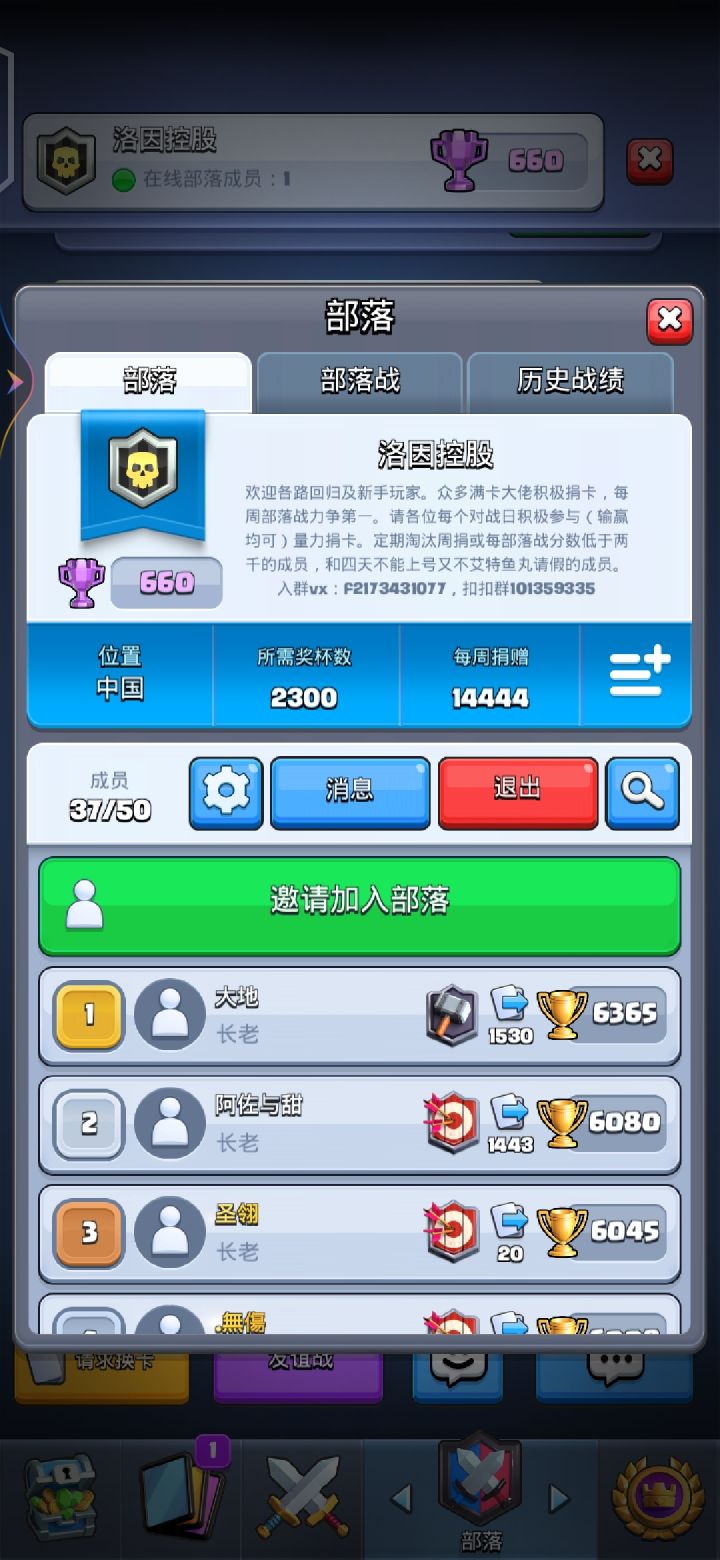
Task: Tap the blue 消息 button
Action: coord(350,792)
